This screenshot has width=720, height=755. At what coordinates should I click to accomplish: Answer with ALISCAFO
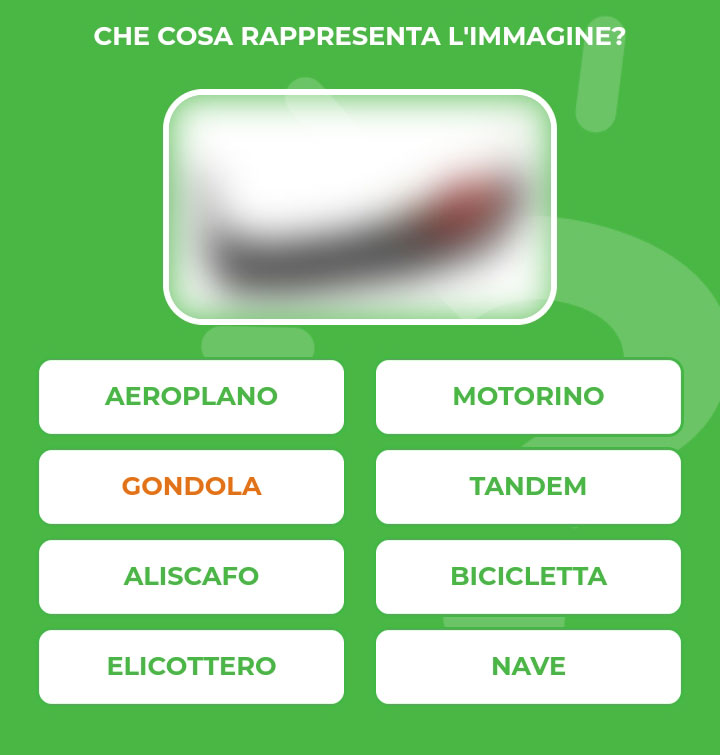pyautogui.click(x=191, y=577)
